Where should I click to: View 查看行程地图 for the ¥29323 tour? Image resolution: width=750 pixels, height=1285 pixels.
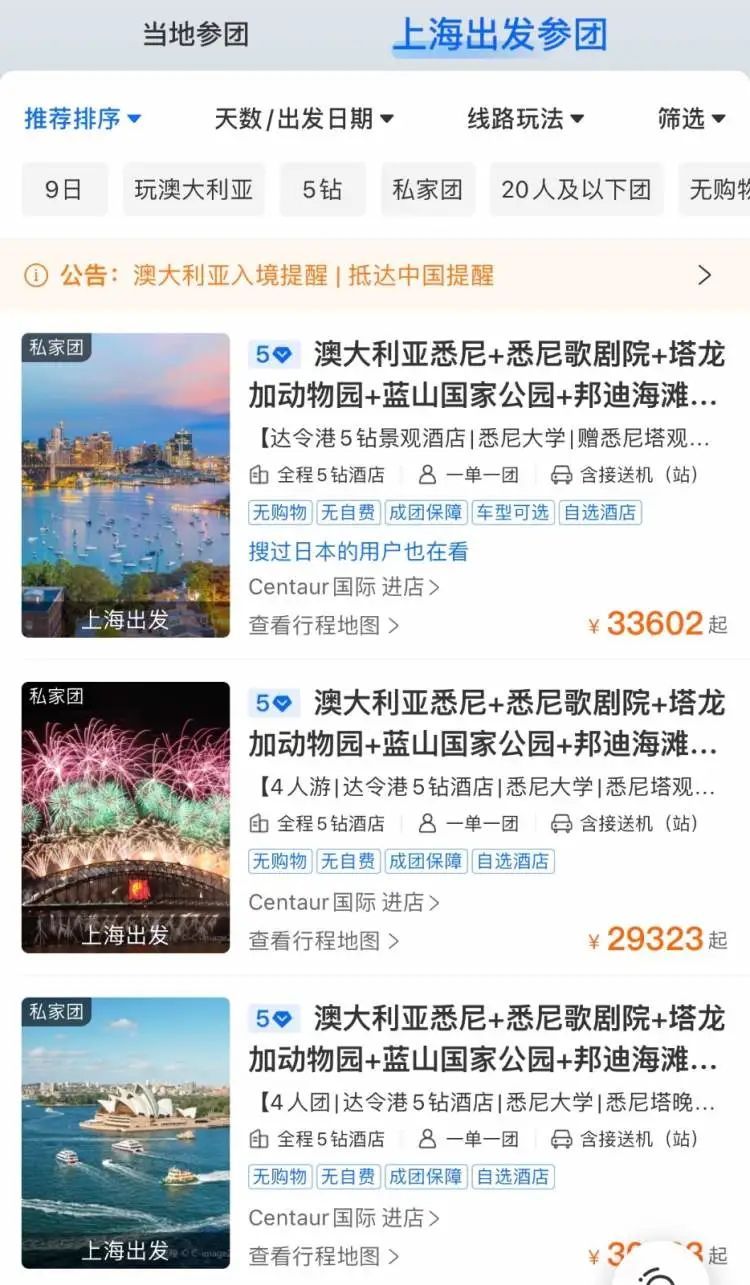coord(324,941)
